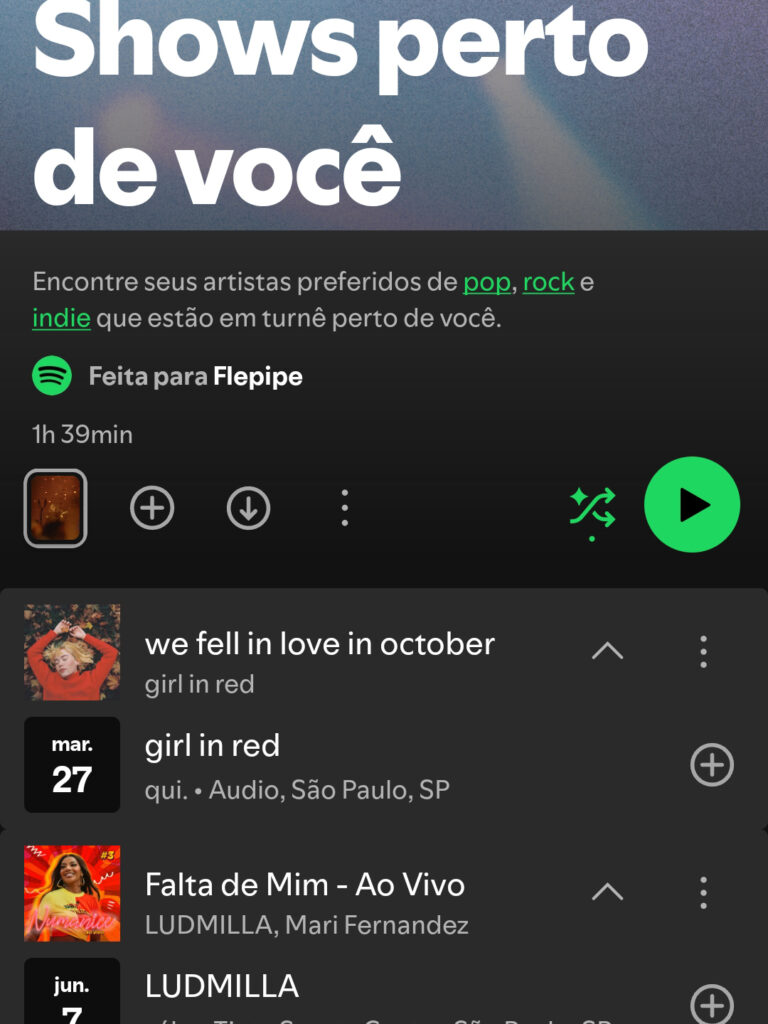The height and width of the screenshot is (1024, 768).
Task: Start playing with the green play button
Action: click(x=694, y=505)
